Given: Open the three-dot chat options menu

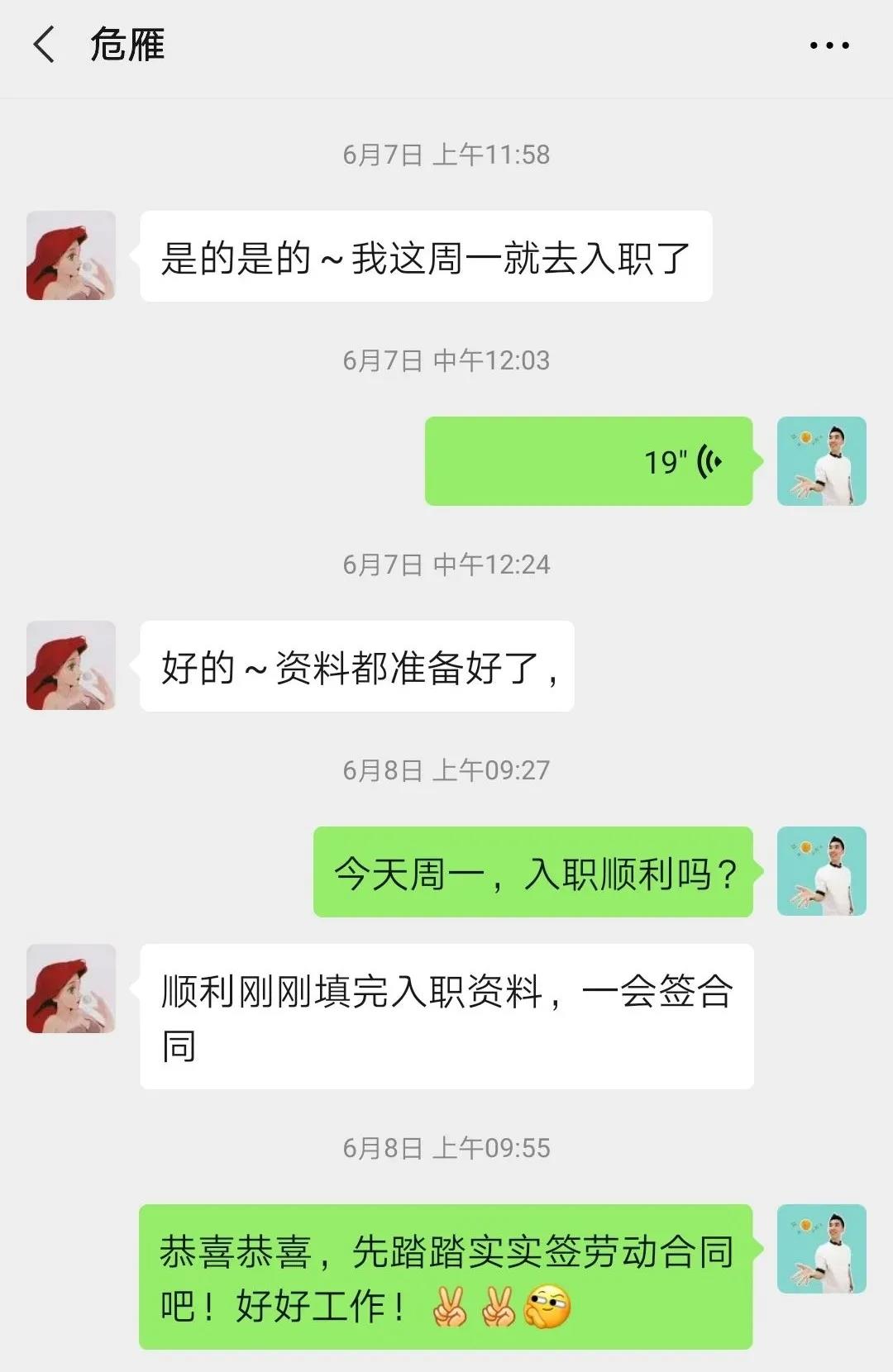Looking at the screenshot, I should click(829, 45).
